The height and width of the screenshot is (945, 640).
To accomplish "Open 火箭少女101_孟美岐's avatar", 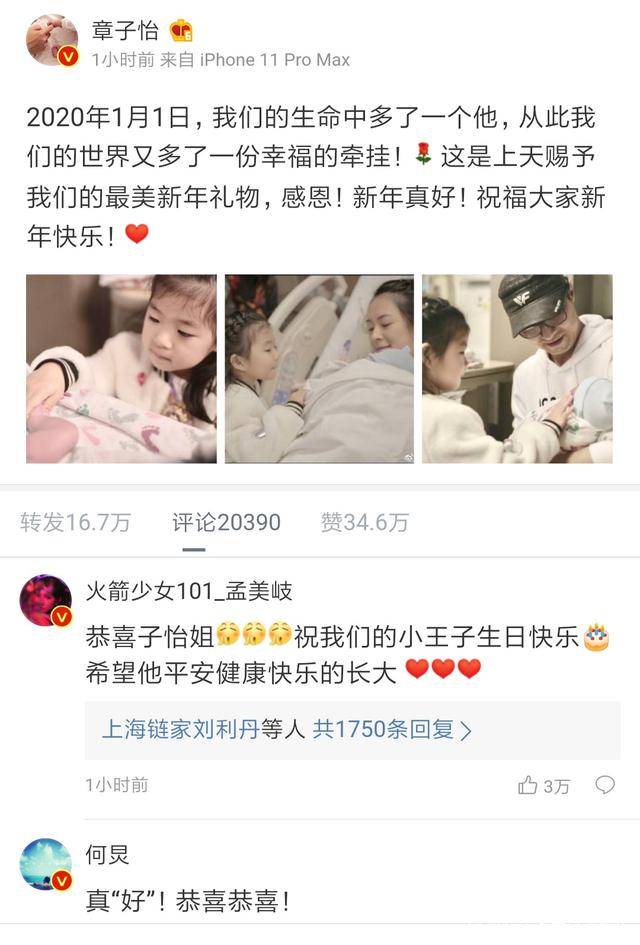I will click(46, 601).
